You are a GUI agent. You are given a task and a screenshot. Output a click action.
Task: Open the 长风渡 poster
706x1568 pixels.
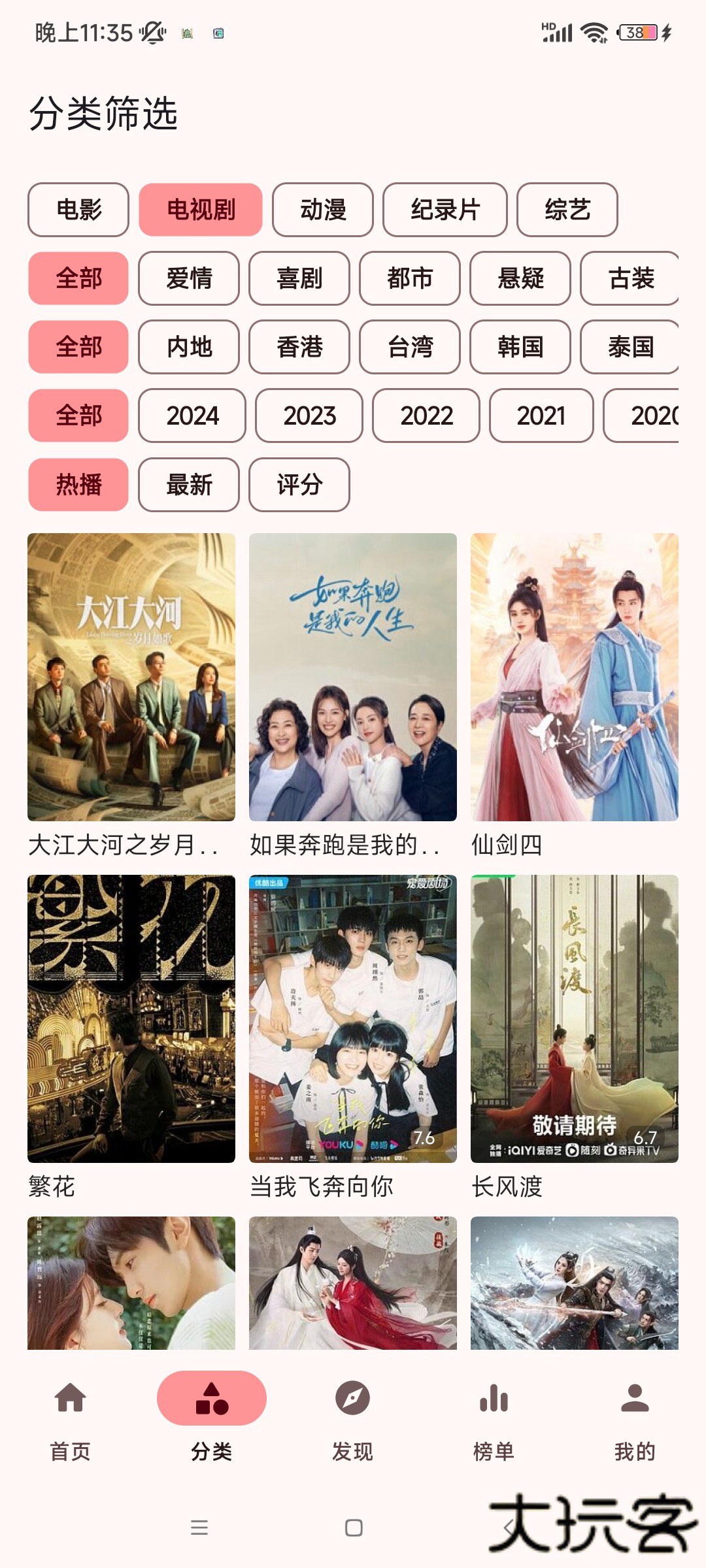pos(575,1019)
